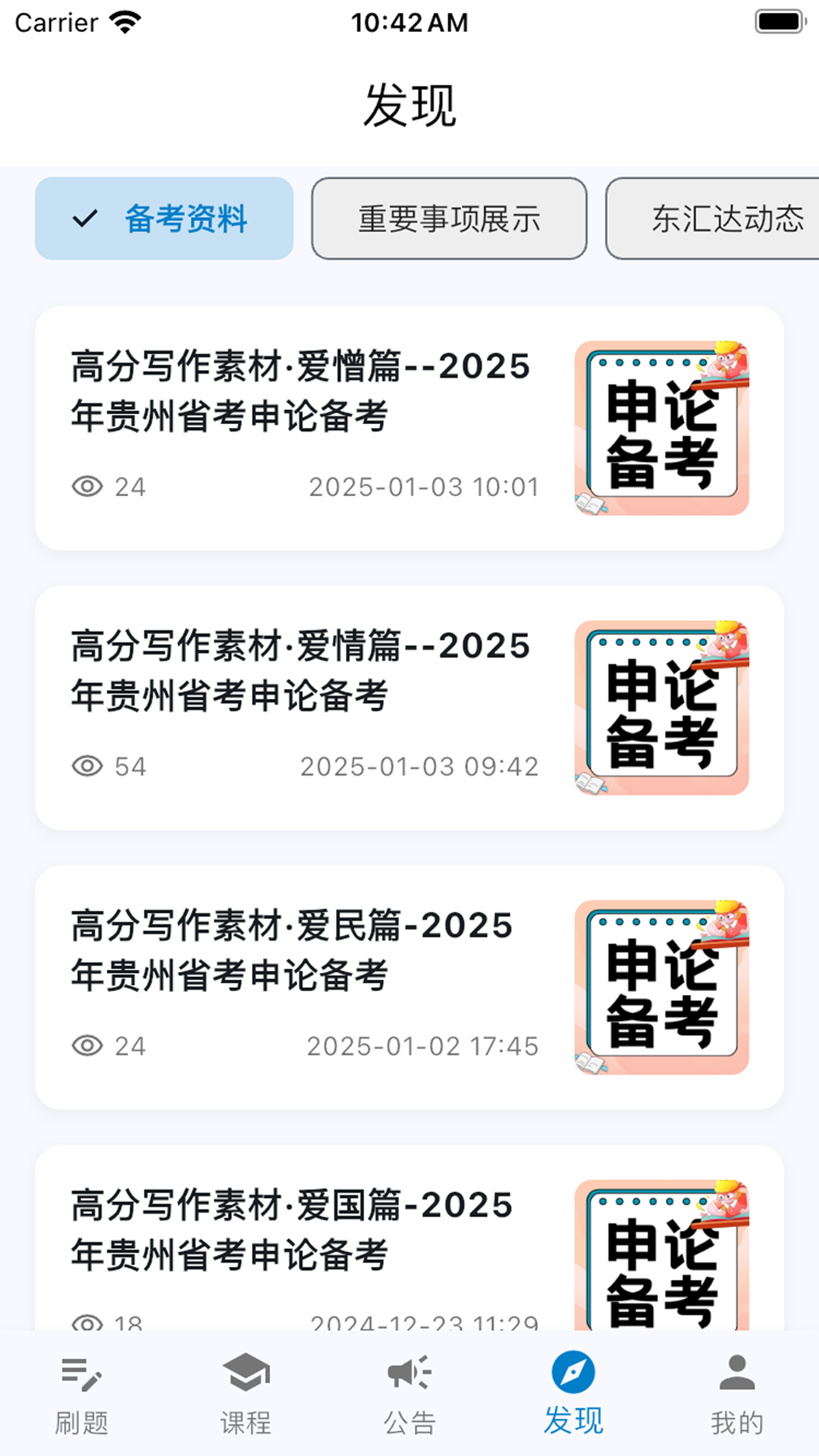Tap the 发现 page title
This screenshot has height=1456, width=819.
tap(409, 106)
